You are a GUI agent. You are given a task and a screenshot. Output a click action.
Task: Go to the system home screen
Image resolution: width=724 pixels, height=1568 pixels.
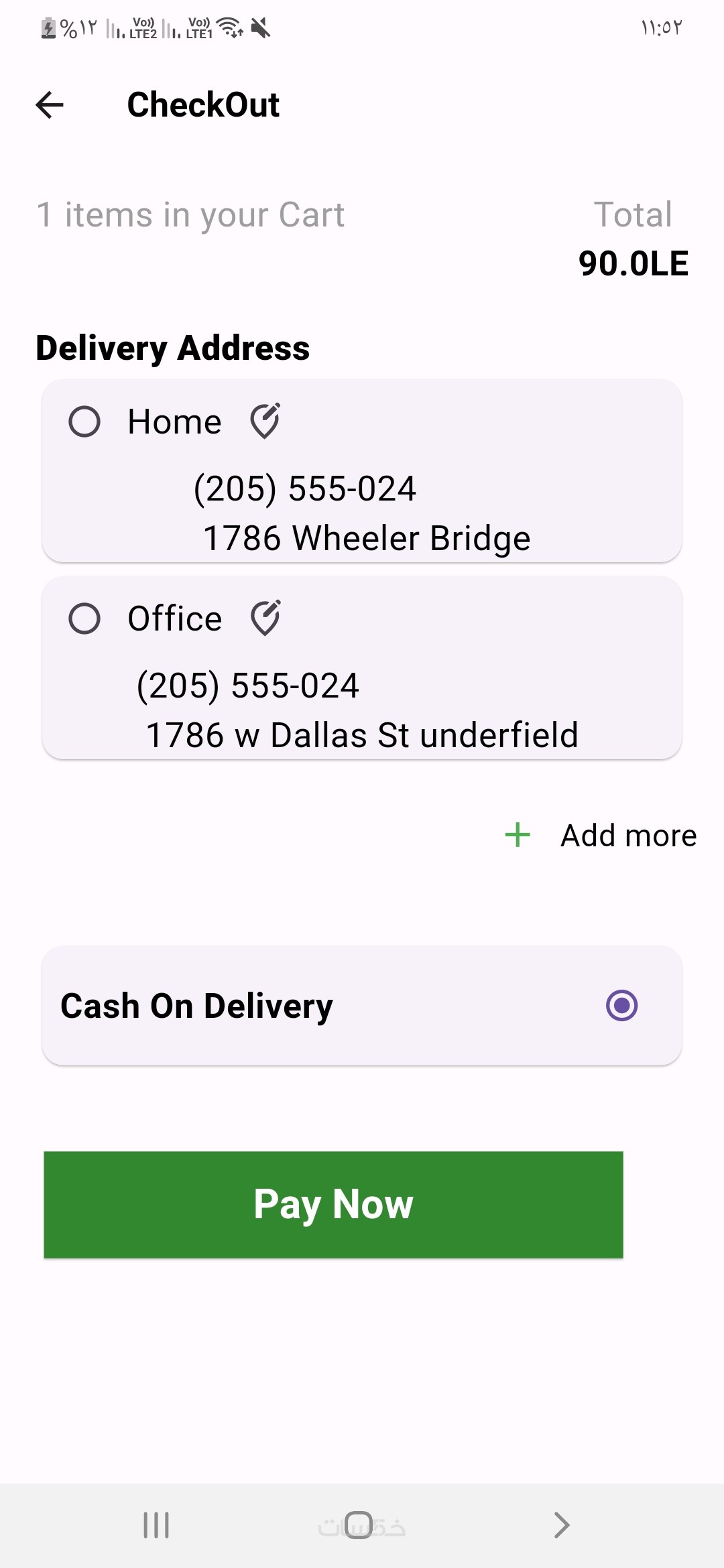359,1525
